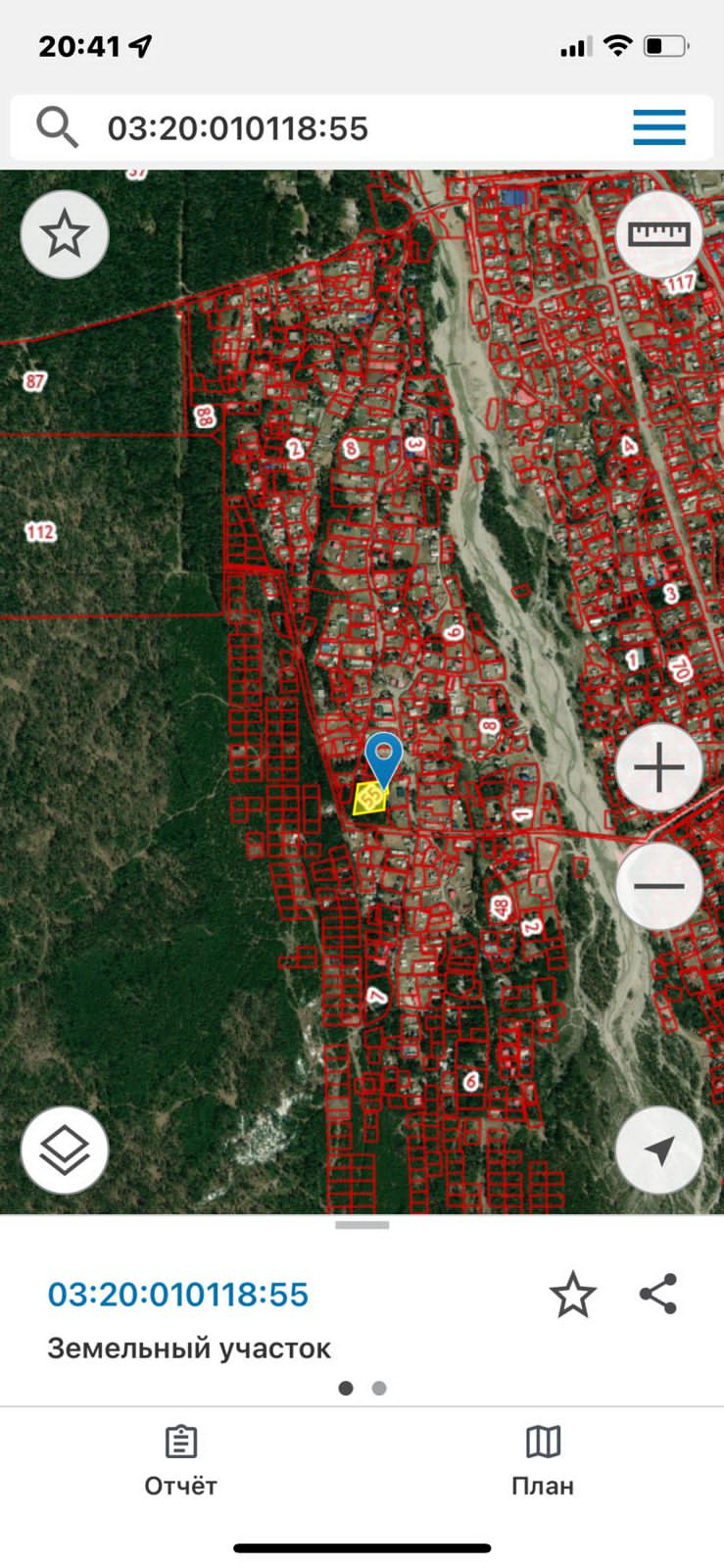Zoom out on the map
The width and height of the screenshot is (724, 1568).
pyautogui.click(x=658, y=886)
